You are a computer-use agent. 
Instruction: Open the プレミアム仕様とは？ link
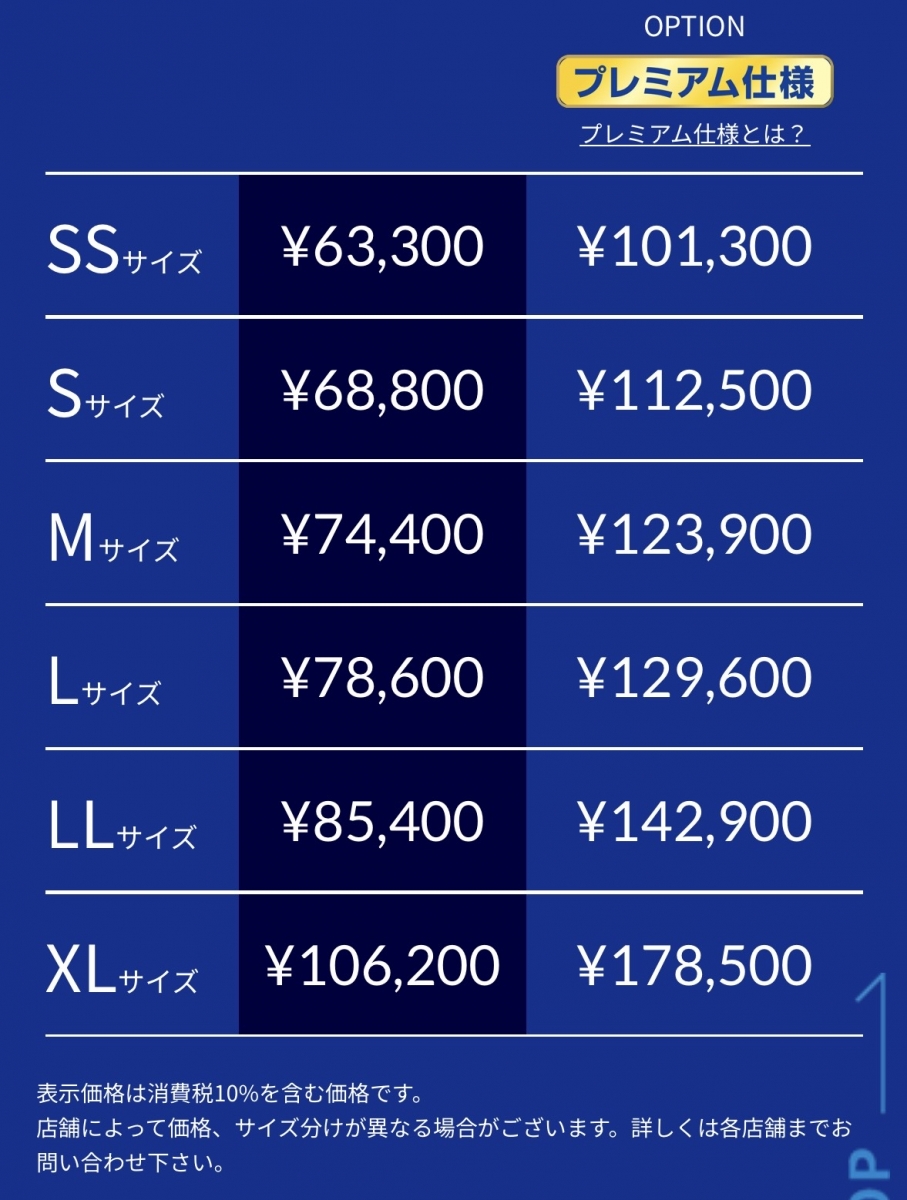(694, 135)
